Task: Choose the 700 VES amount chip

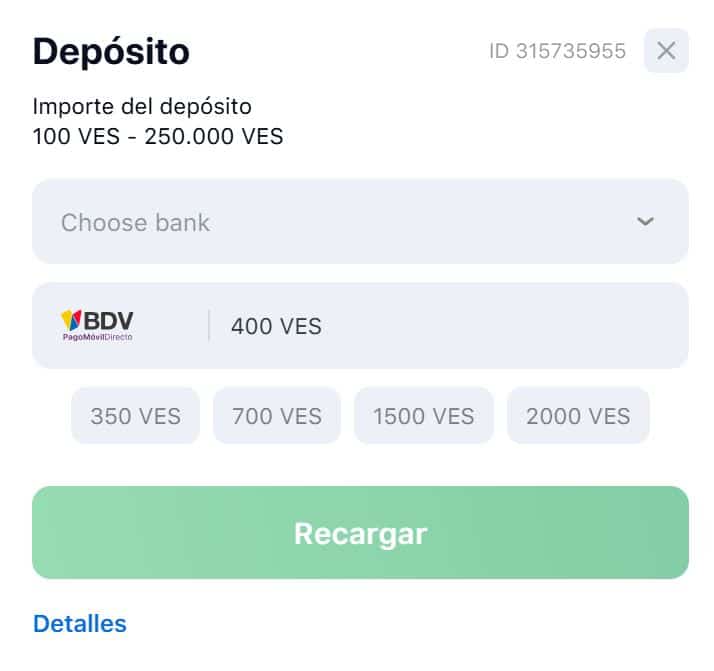Action: coord(277,415)
